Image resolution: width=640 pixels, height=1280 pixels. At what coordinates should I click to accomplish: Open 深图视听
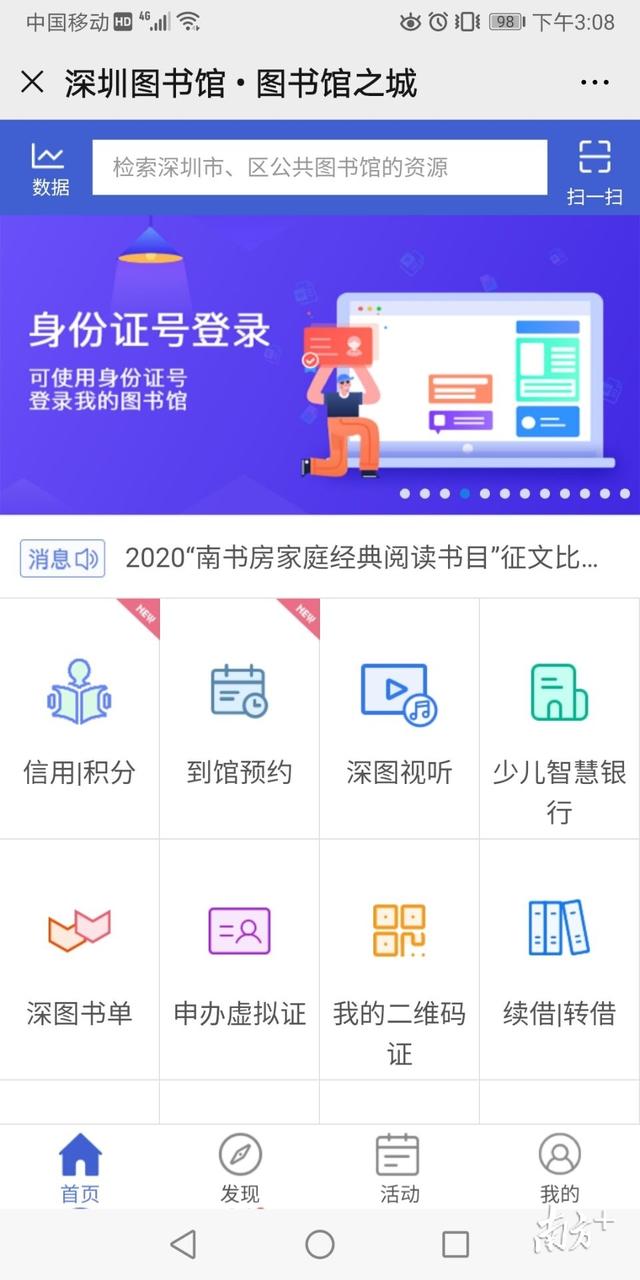(400, 718)
